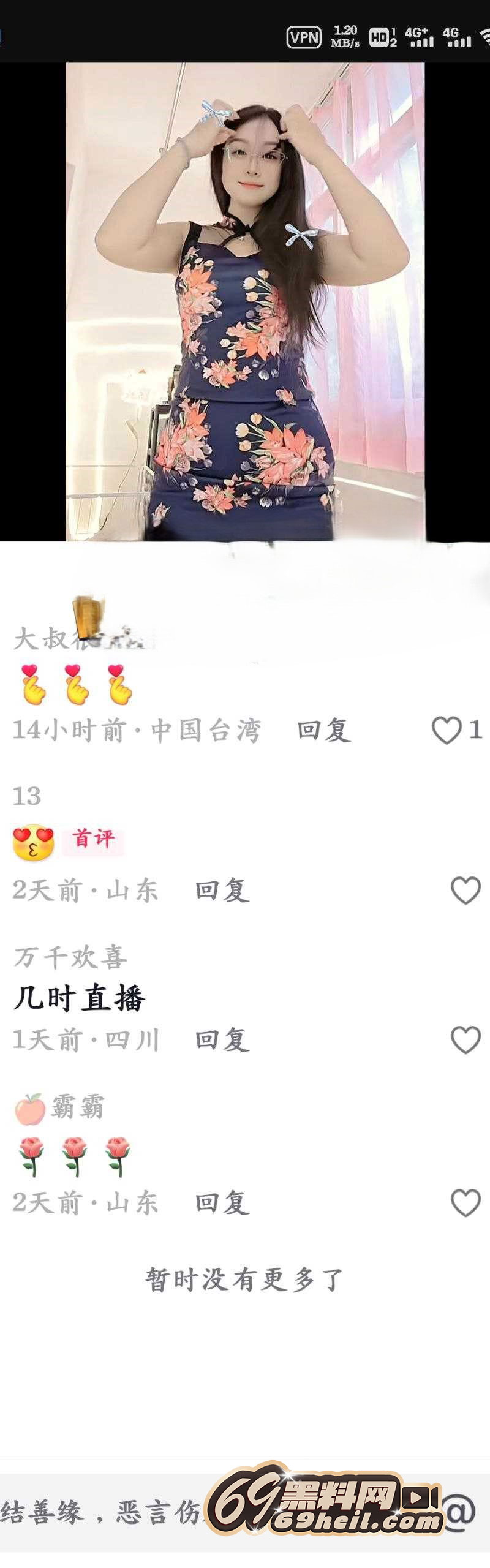Reply to 霸霸's rose comment
Image resolution: width=490 pixels, height=1568 pixels.
(222, 1203)
